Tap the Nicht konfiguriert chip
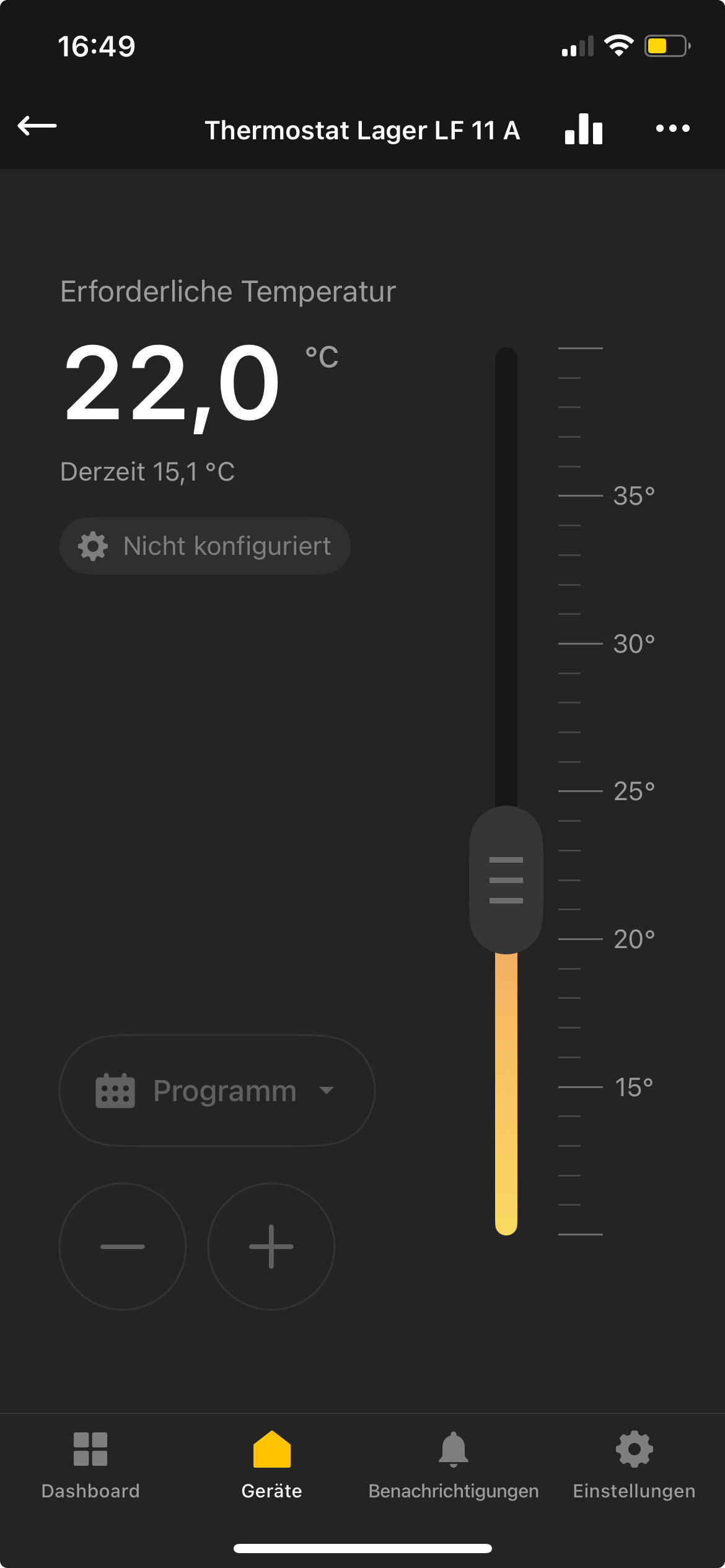Screen dimensions: 725x1568 205,546
